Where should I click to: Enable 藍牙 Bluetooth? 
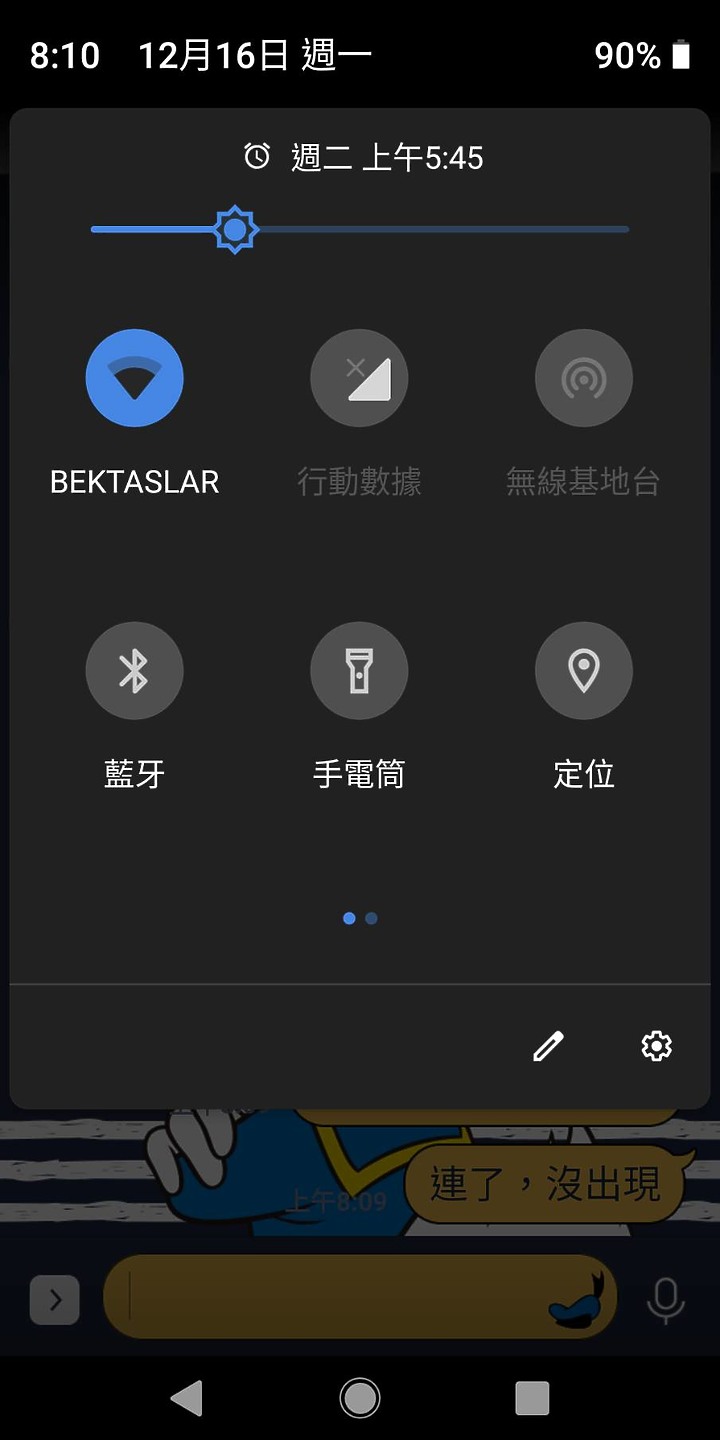[x=135, y=671]
